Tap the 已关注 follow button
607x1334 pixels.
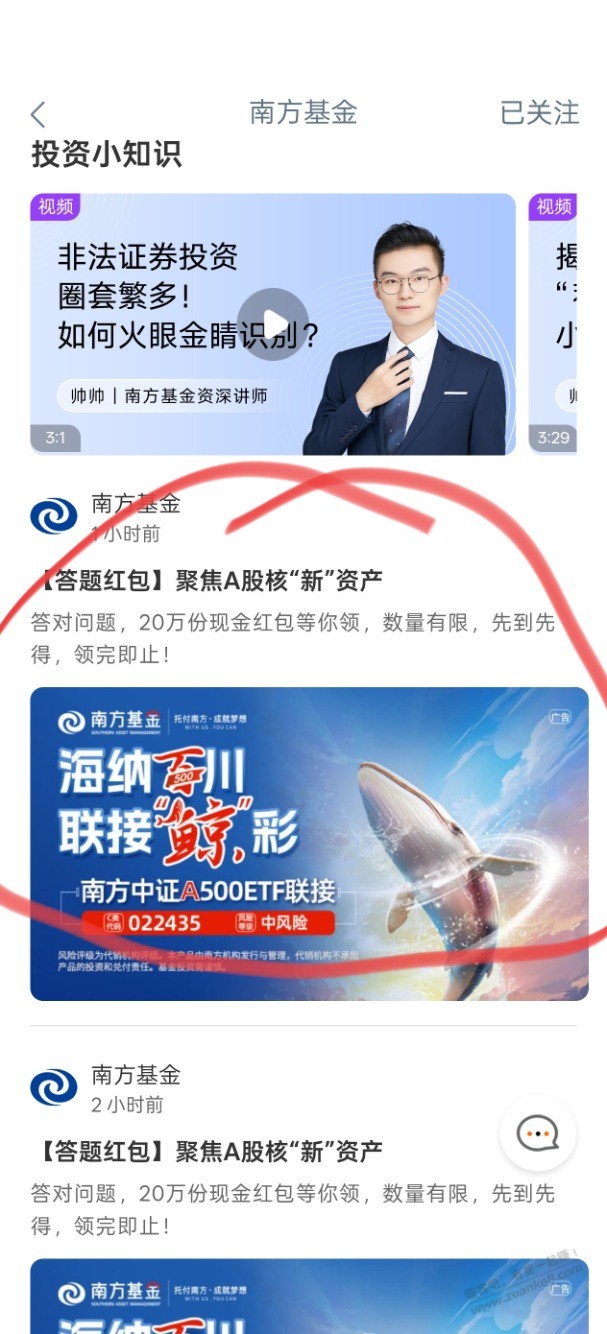(x=539, y=112)
